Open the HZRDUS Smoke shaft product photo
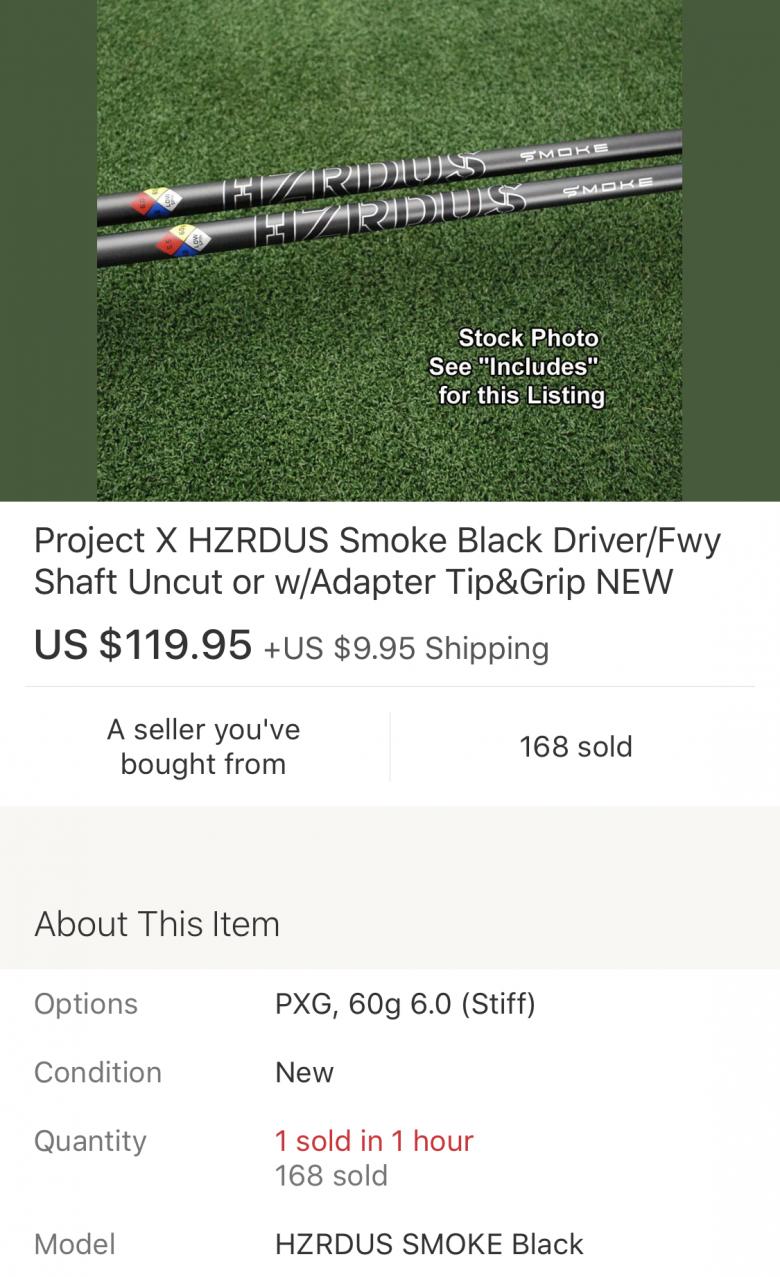The height and width of the screenshot is (1277, 780). click(x=389, y=250)
